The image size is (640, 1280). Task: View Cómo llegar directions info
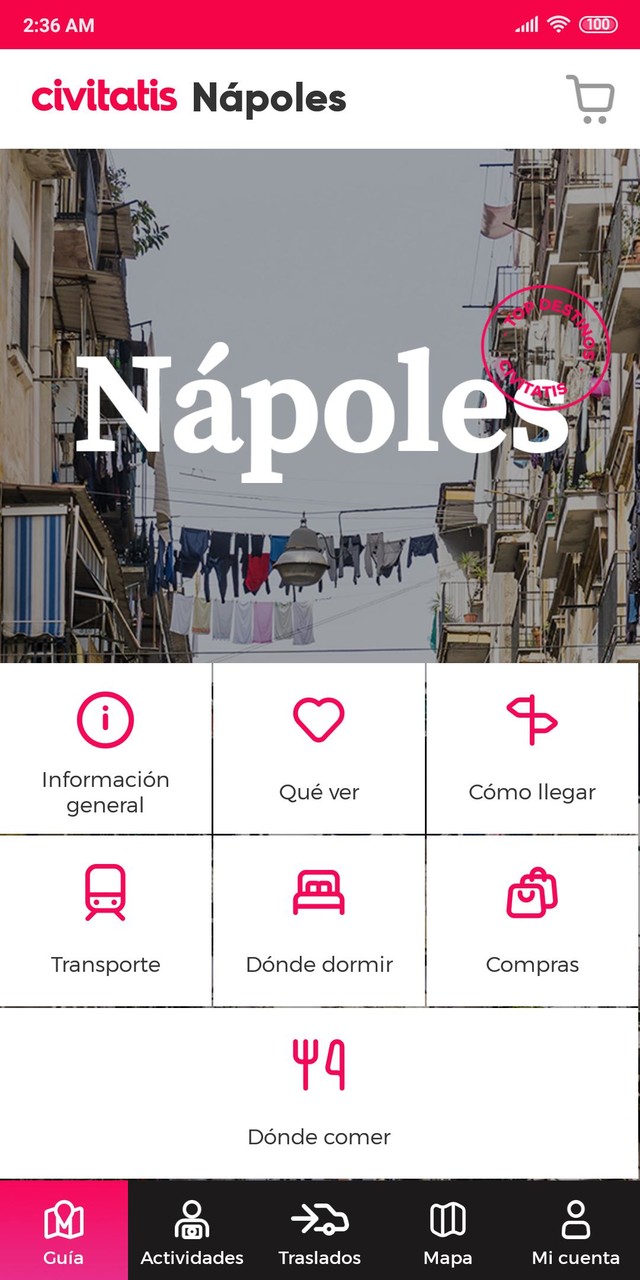532,750
